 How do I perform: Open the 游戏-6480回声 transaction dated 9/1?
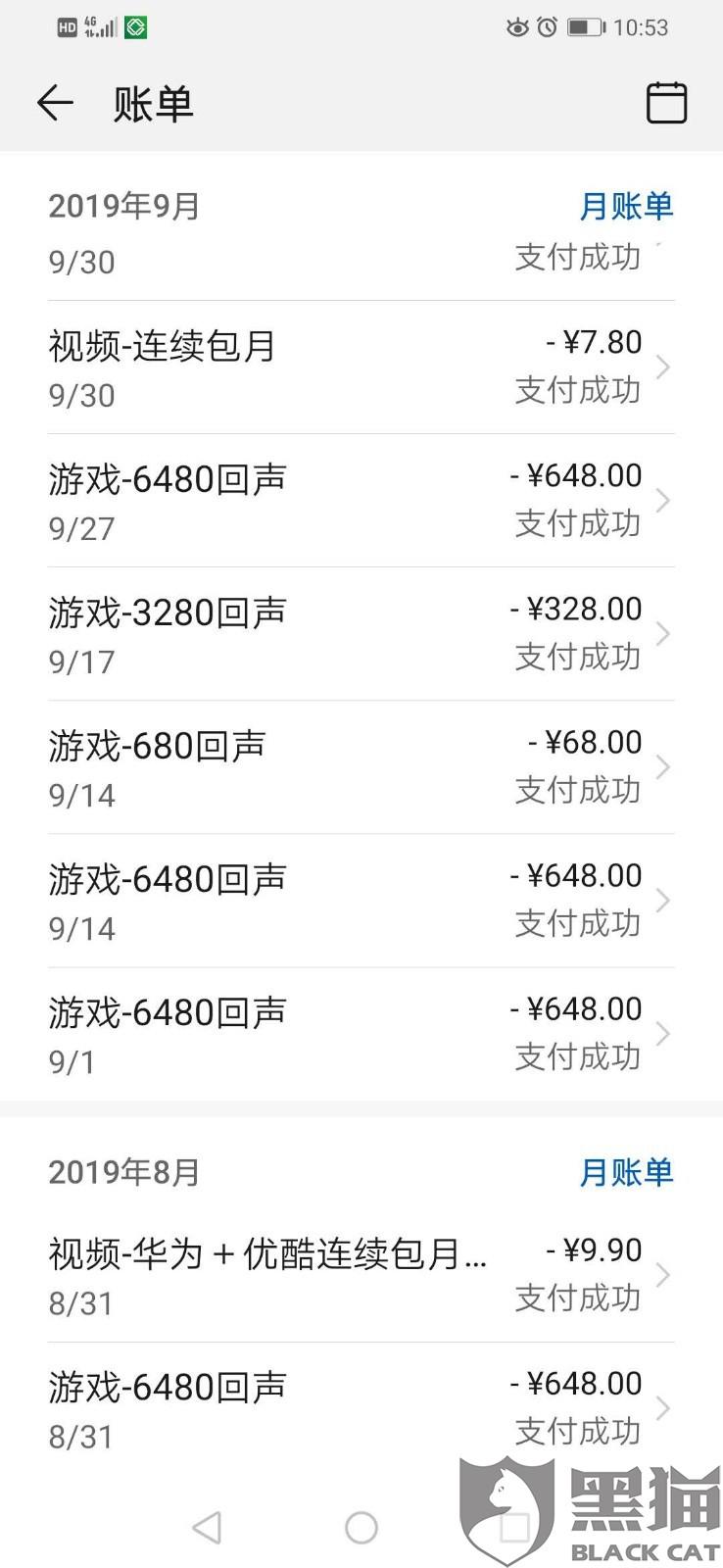point(361,1034)
